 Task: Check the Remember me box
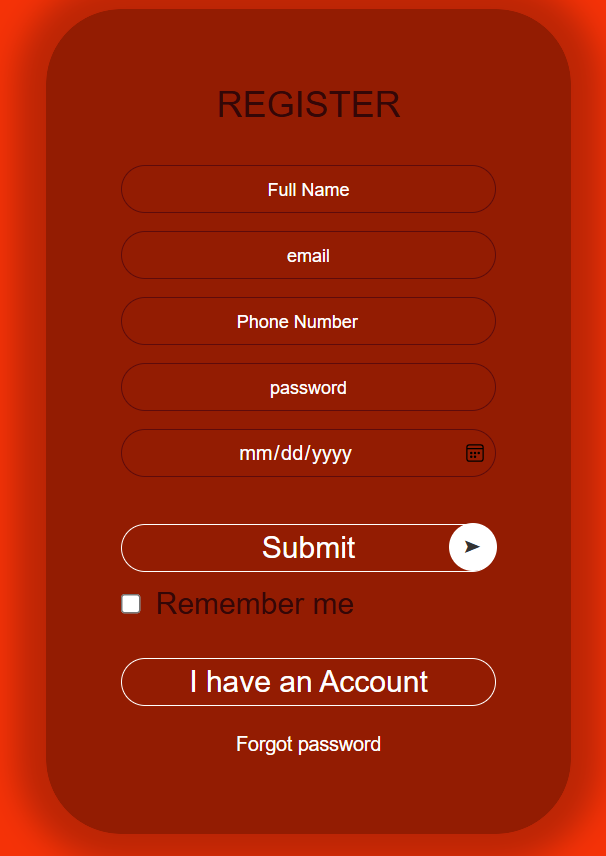tap(131, 604)
